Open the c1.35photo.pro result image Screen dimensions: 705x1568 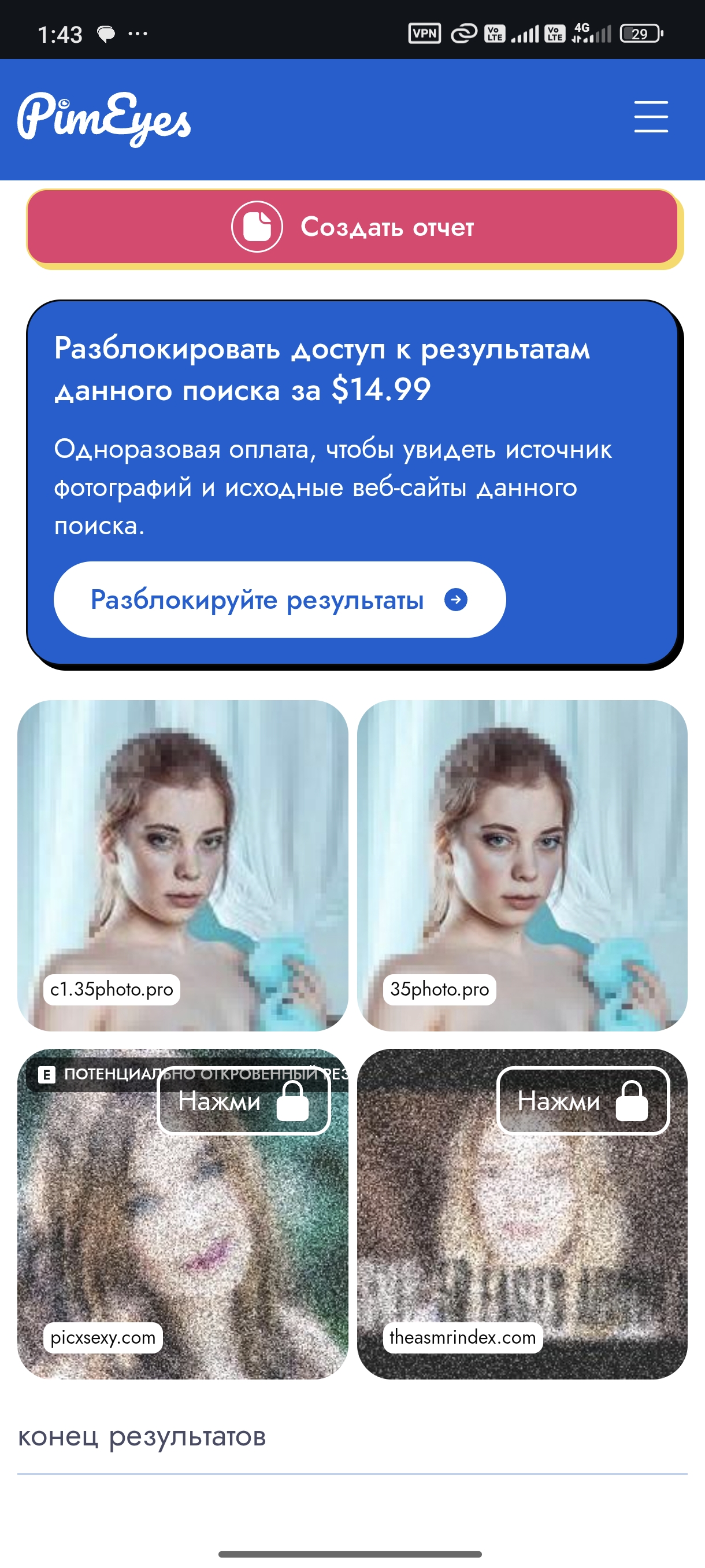tap(183, 865)
